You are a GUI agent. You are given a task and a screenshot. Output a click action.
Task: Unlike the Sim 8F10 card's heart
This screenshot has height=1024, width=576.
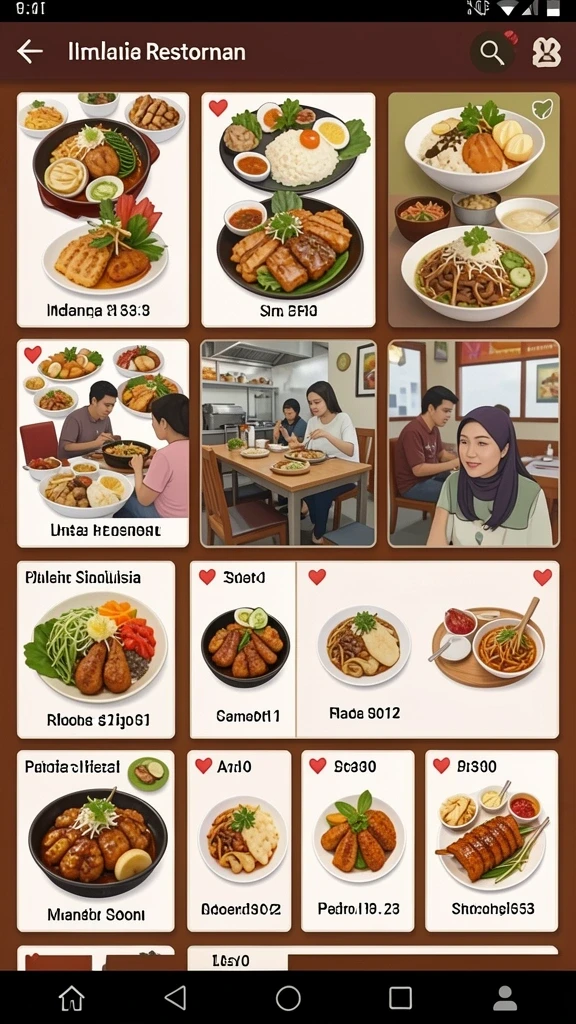[218, 108]
